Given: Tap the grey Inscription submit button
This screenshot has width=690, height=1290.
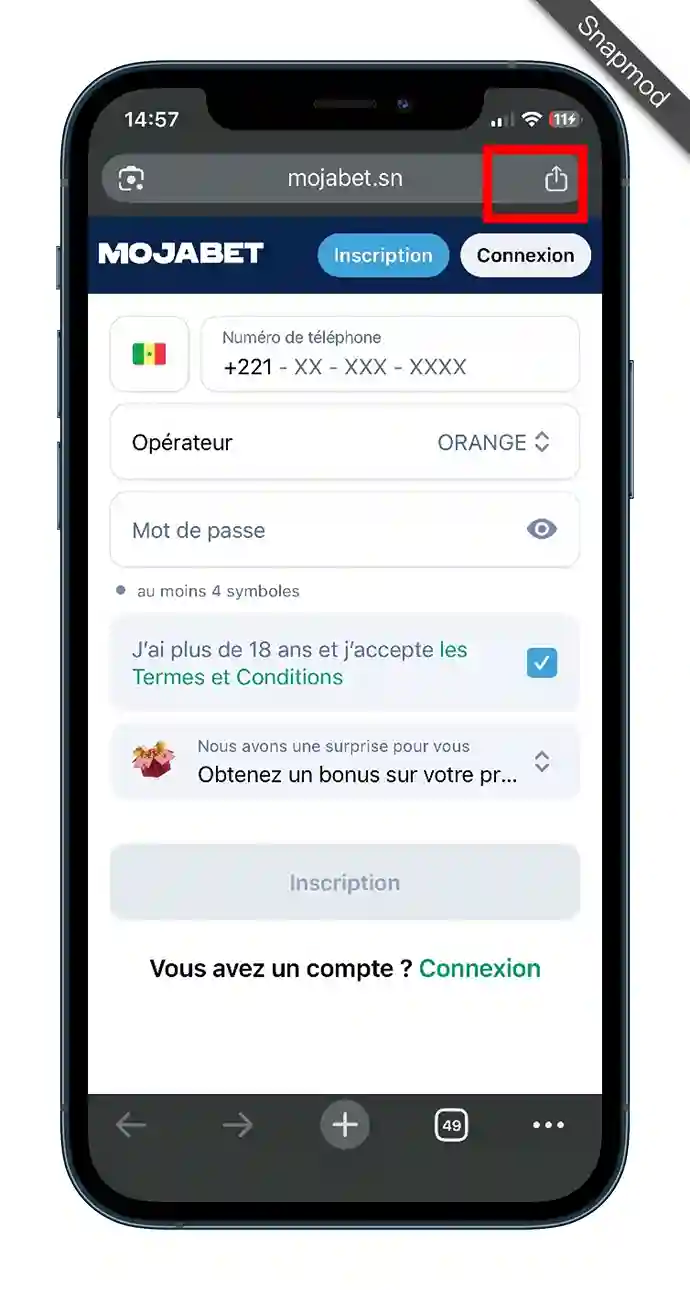Looking at the screenshot, I should click(x=344, y=882).
